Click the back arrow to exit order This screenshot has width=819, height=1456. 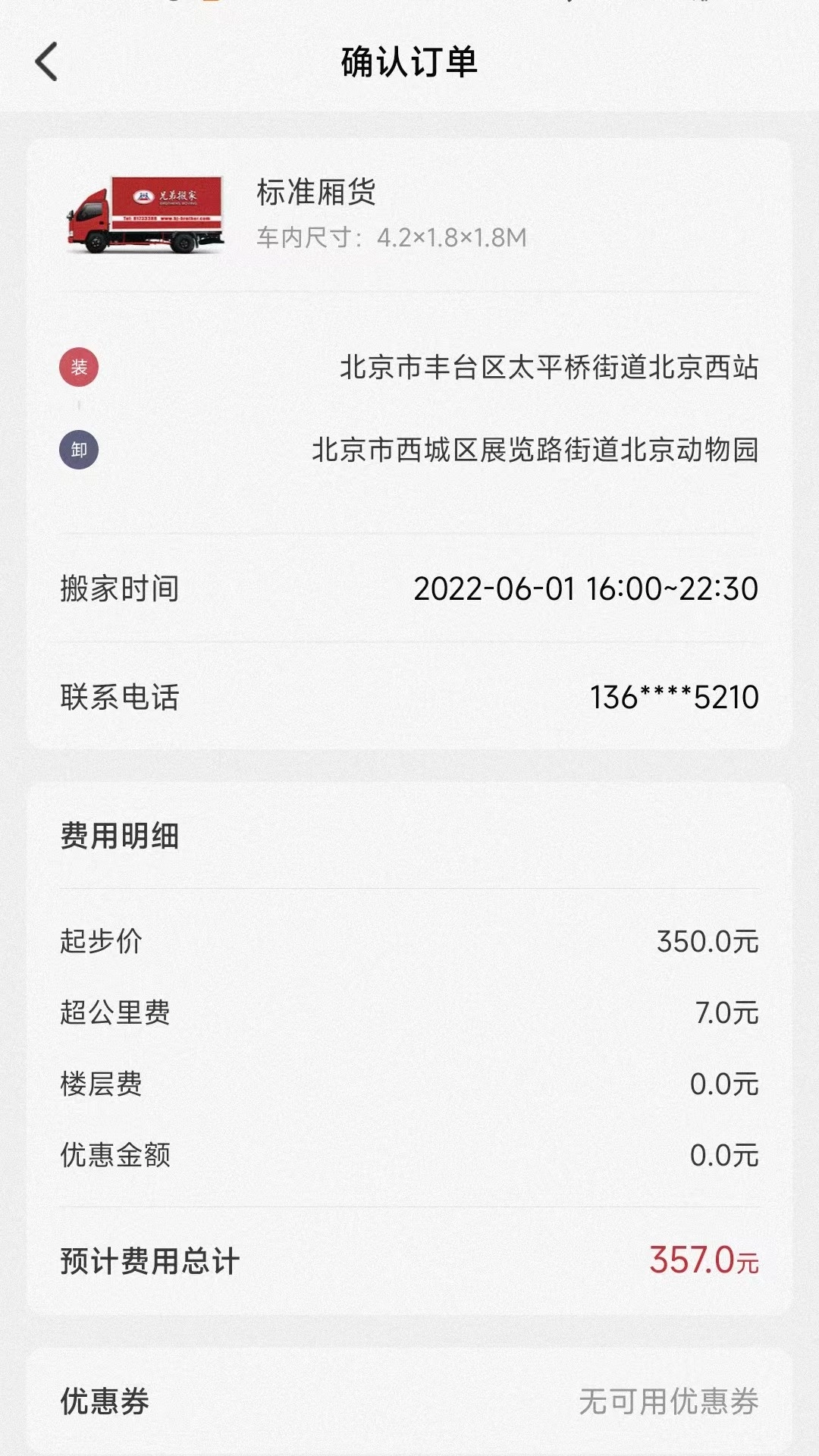[x=45, y=62]
